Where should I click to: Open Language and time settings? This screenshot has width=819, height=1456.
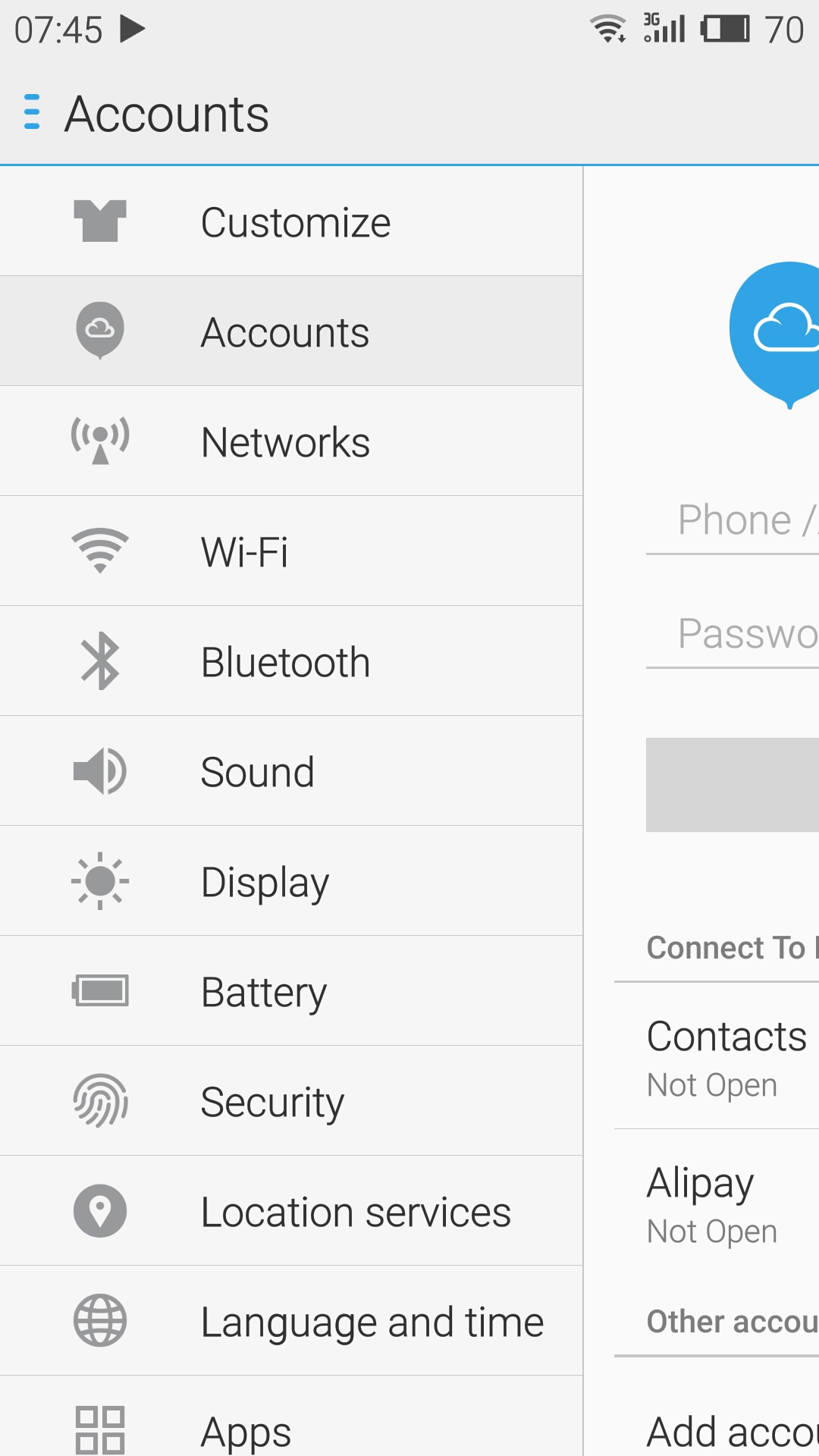pos(291,1321)
